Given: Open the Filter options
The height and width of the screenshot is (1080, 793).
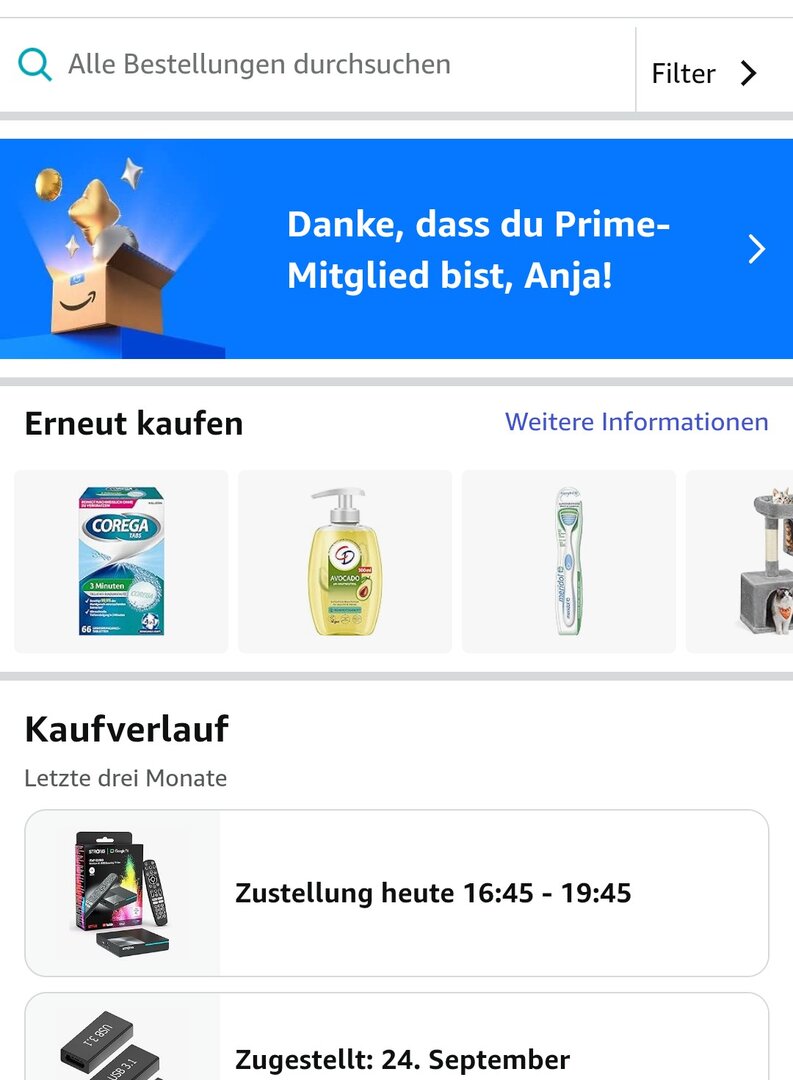Looking at the screenshot, I should tap(705, 73).
